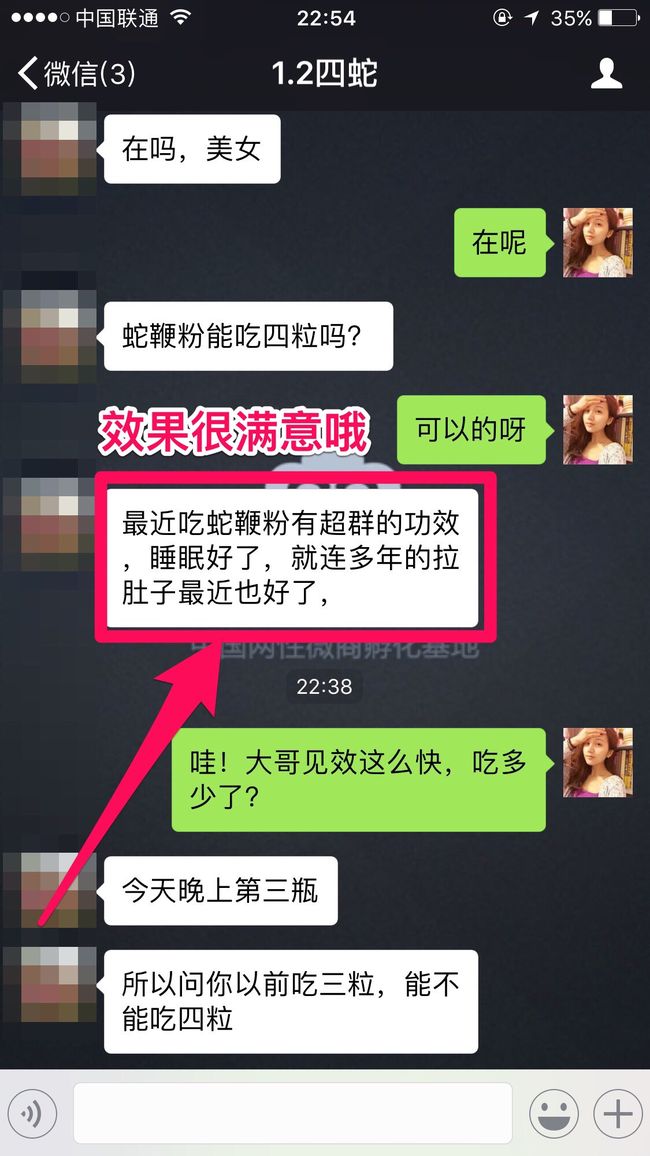Tap the sender's avatar beside 在呢
The height and width of the screenshot is (1156, 650).
coord(598,243)
